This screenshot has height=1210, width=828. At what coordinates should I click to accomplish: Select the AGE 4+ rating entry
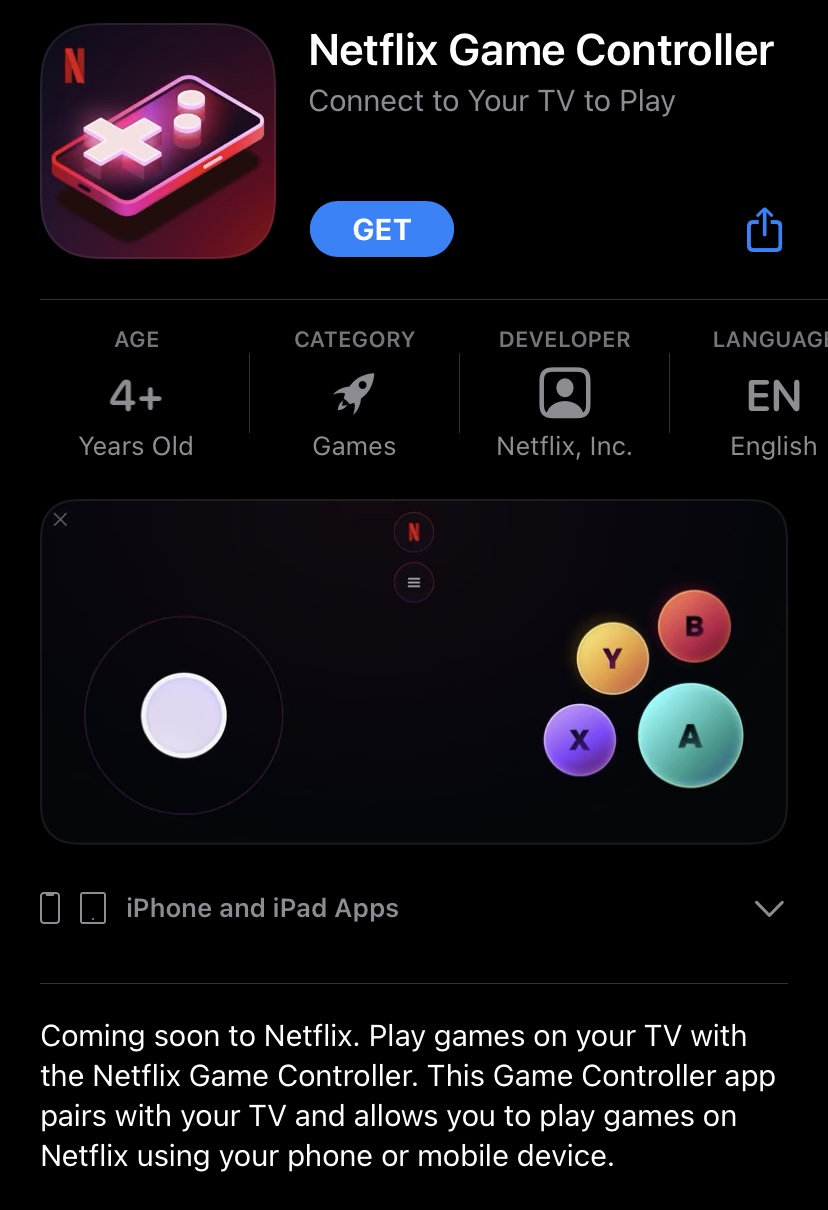click(x=136, y=392)
